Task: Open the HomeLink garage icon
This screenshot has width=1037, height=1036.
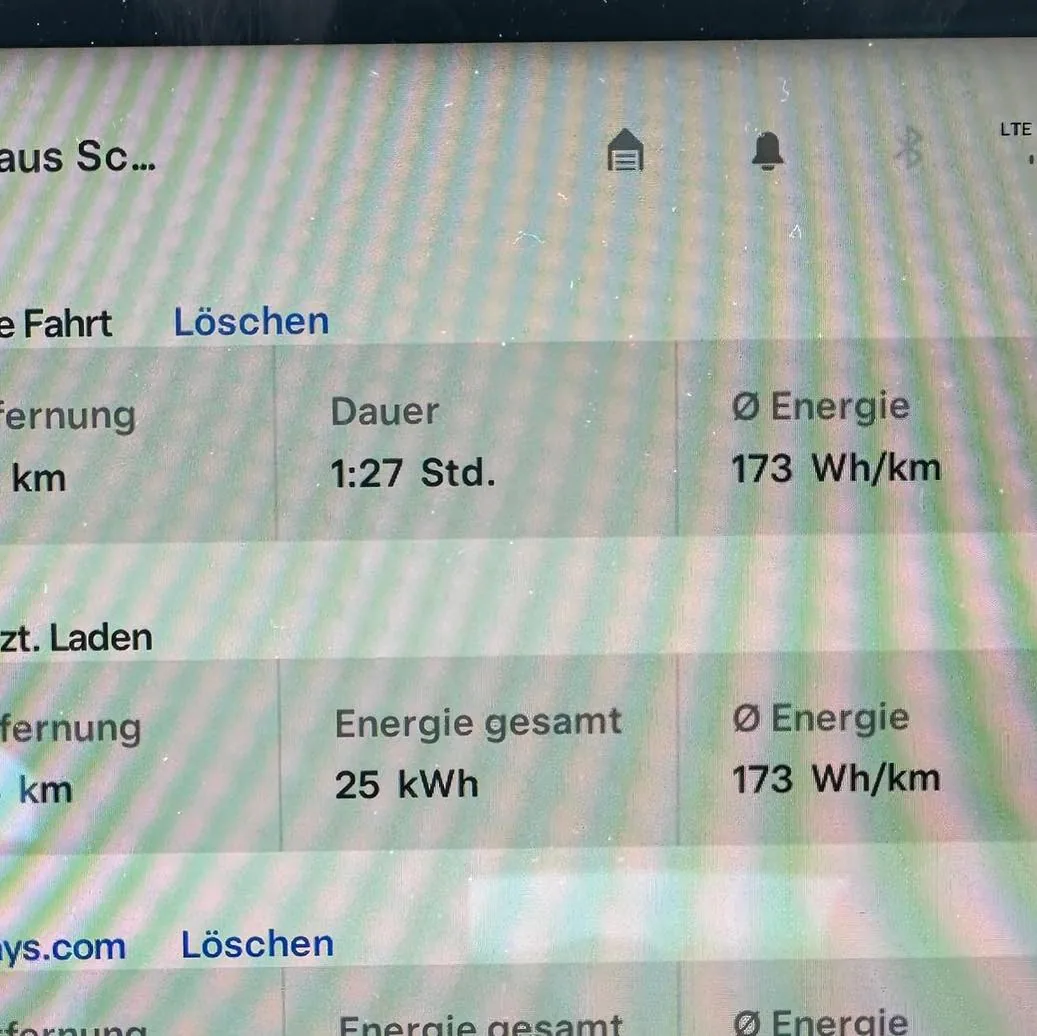Action: click(x=625, y=152)
